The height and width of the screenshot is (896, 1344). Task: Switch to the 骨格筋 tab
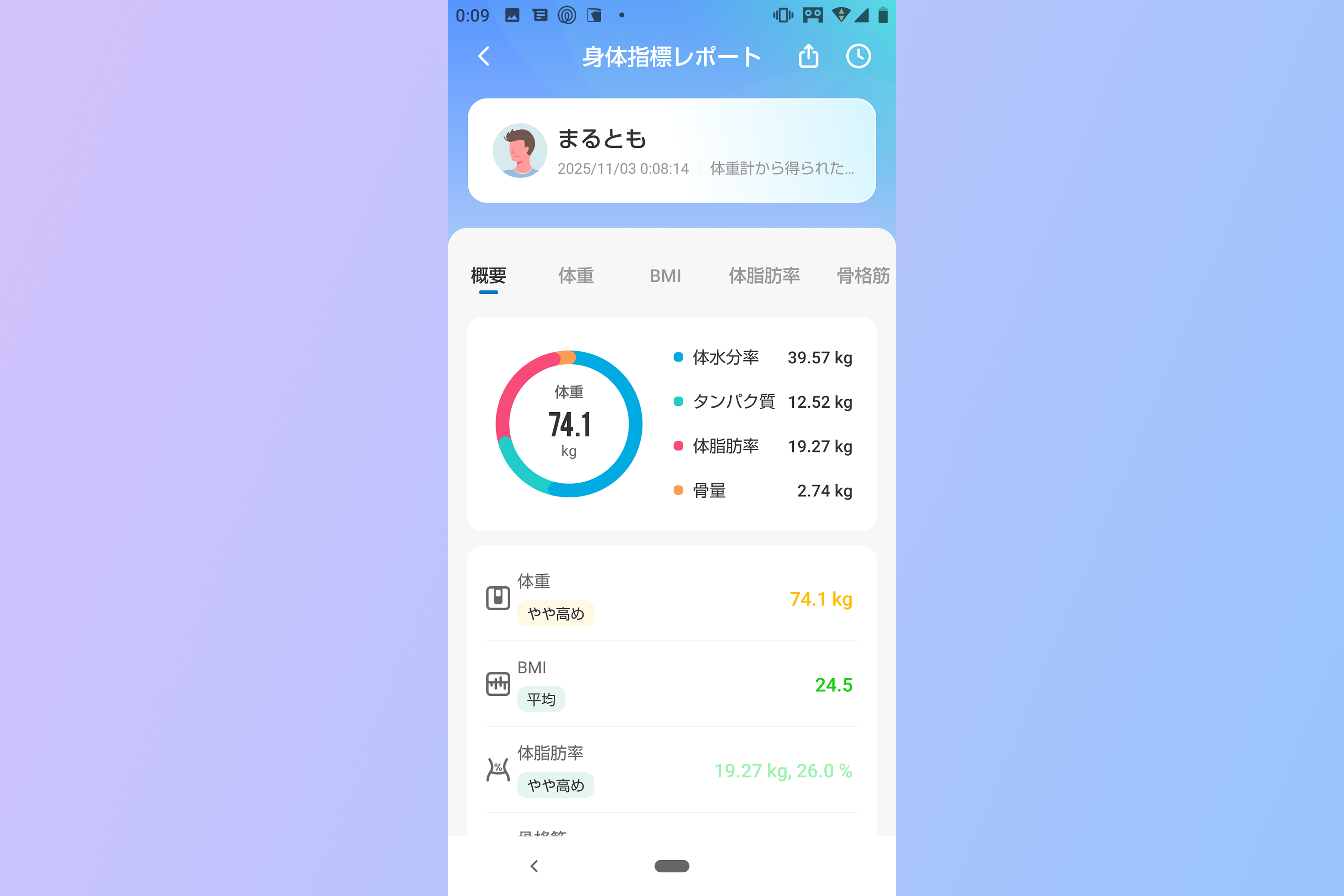coord(863,276)
